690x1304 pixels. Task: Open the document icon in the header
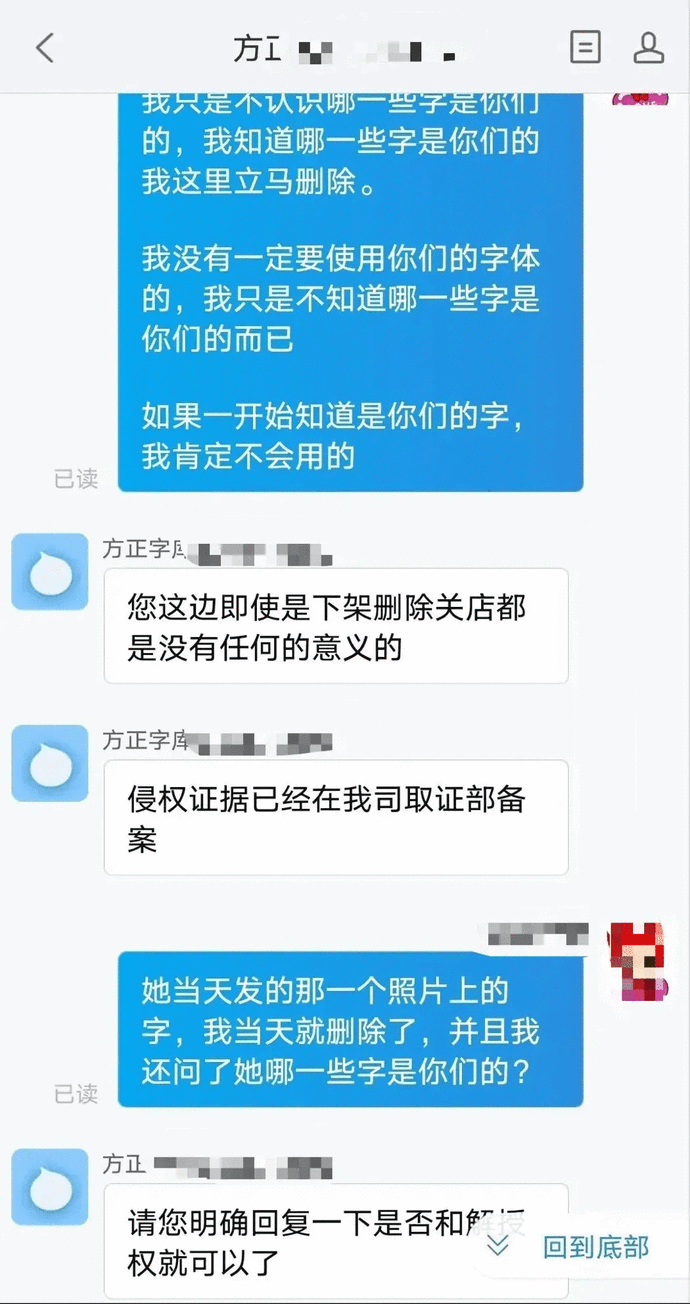point(585,47)
